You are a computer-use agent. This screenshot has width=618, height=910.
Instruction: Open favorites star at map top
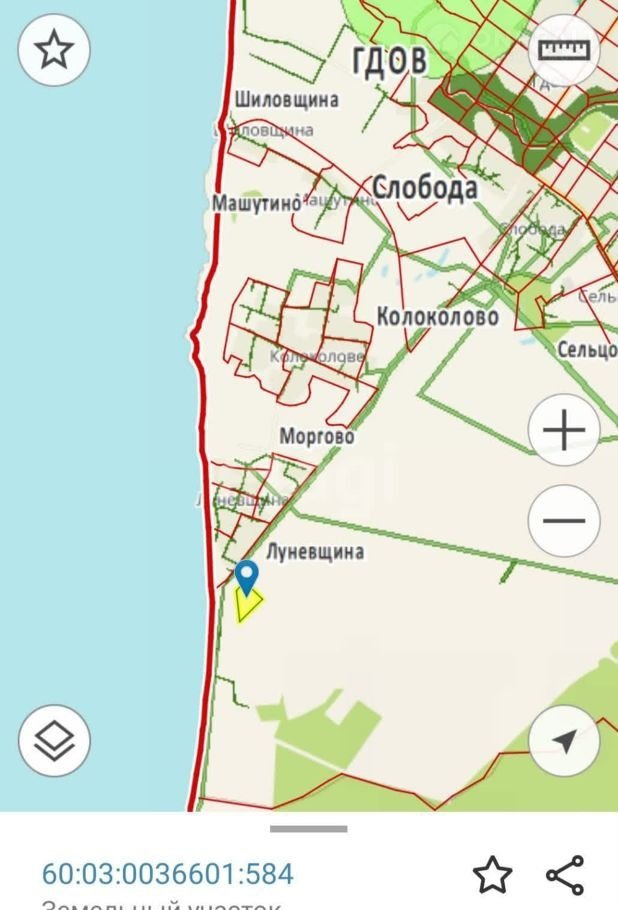[x=54, y=50]
